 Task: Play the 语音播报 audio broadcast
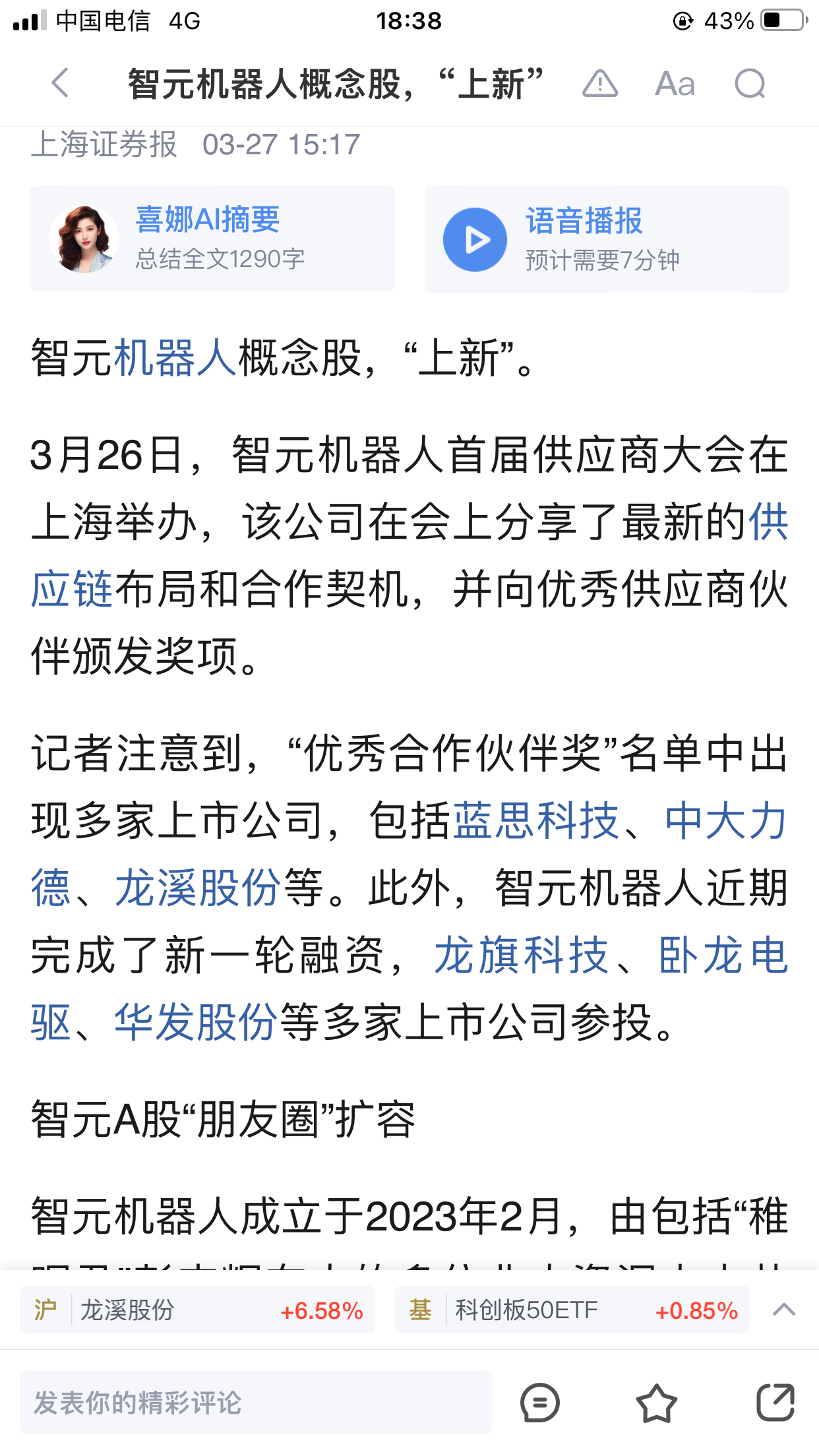tap(607, 239)
